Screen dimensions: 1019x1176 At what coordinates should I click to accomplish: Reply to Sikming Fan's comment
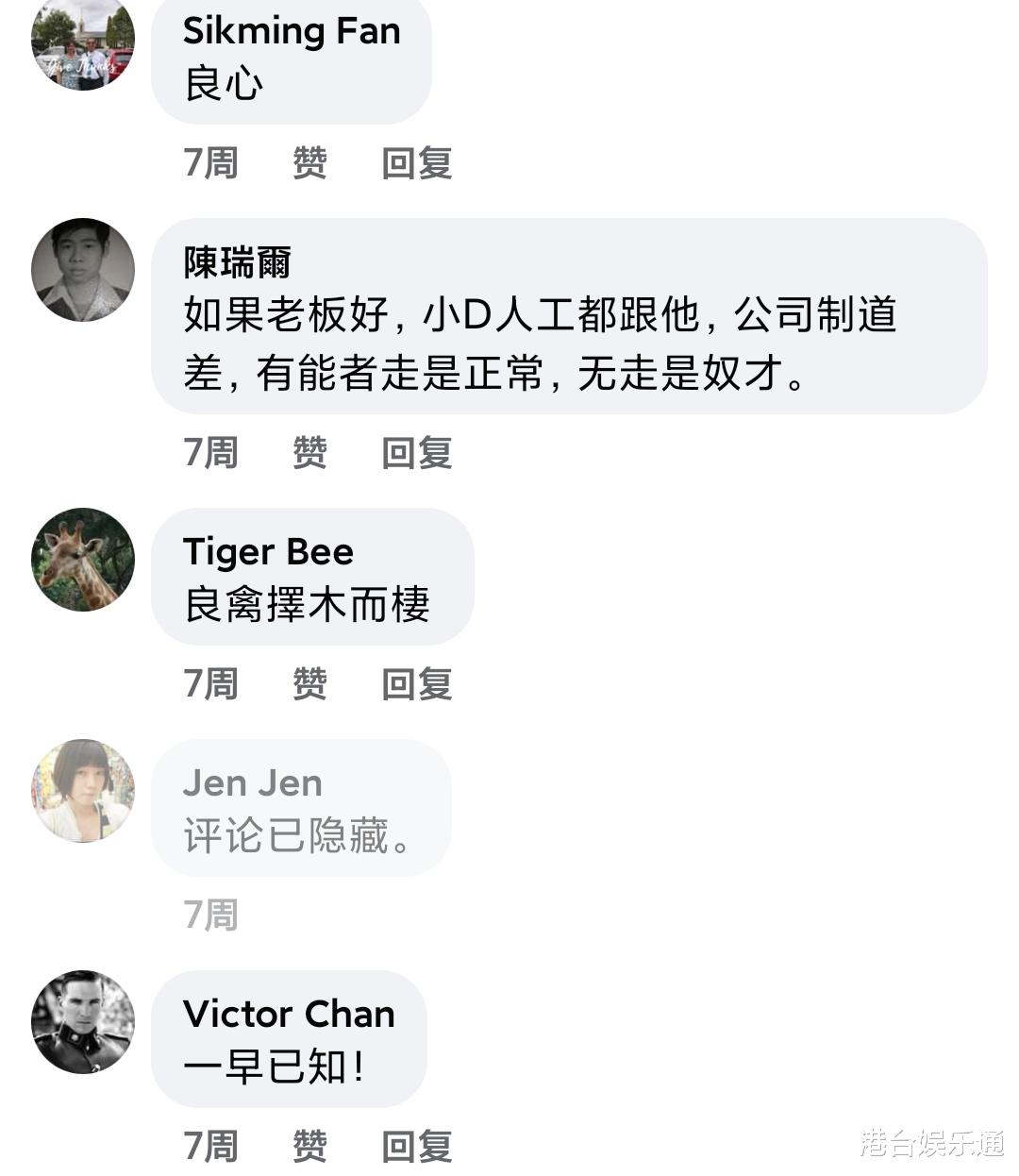point(415,164)
